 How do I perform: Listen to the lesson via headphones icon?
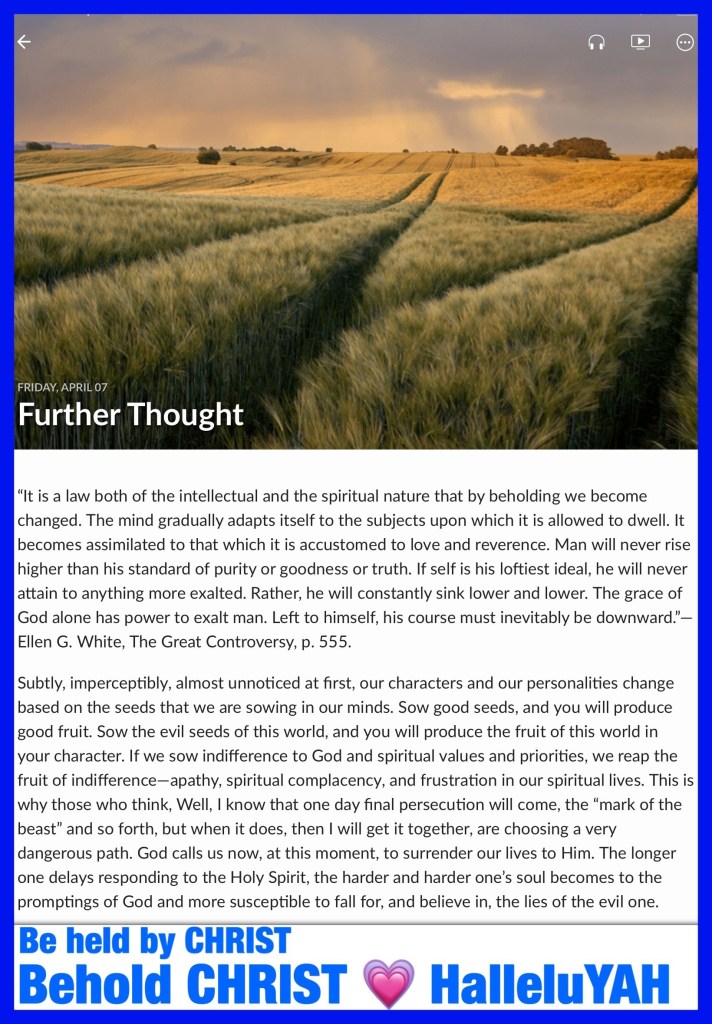[596, 42]
